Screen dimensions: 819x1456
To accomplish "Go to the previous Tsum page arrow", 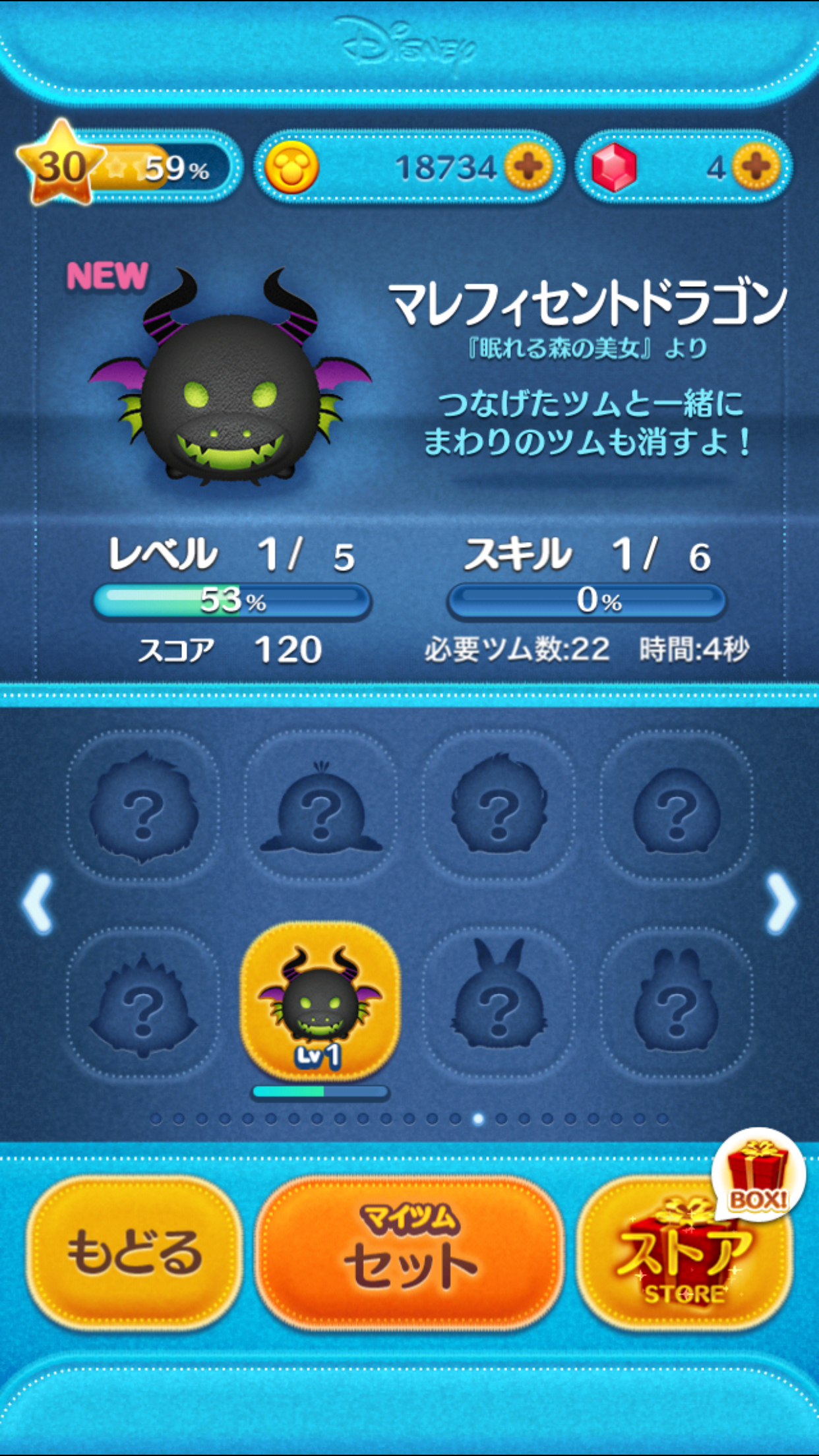I will pyautogui.click(x=38, y=903).
